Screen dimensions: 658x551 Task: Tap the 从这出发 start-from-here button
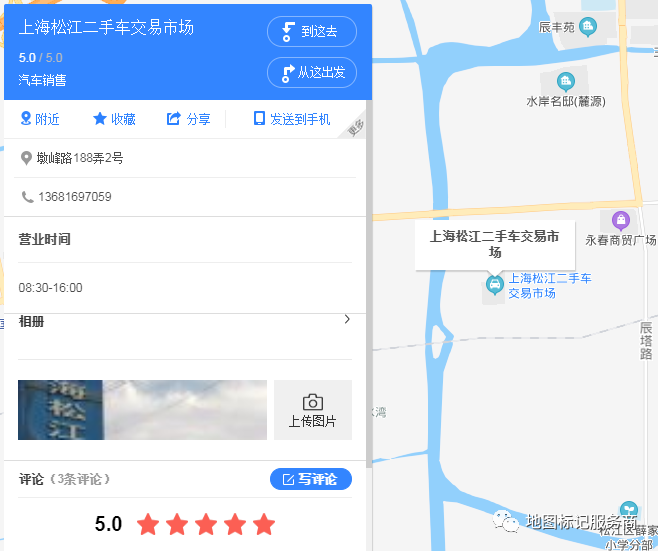tap(312, 72)
